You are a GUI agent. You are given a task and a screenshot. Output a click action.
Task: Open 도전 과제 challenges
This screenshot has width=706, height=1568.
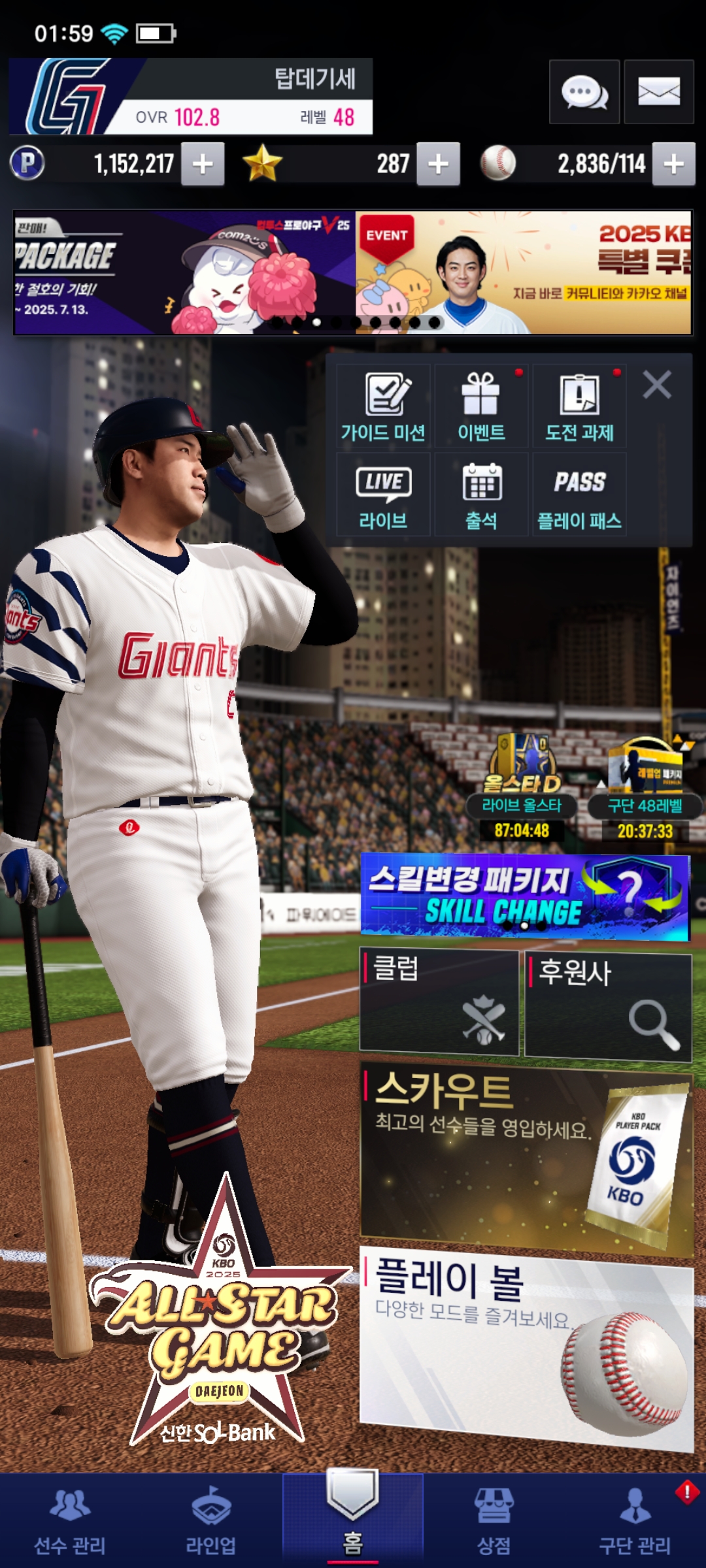coord(579,406)
